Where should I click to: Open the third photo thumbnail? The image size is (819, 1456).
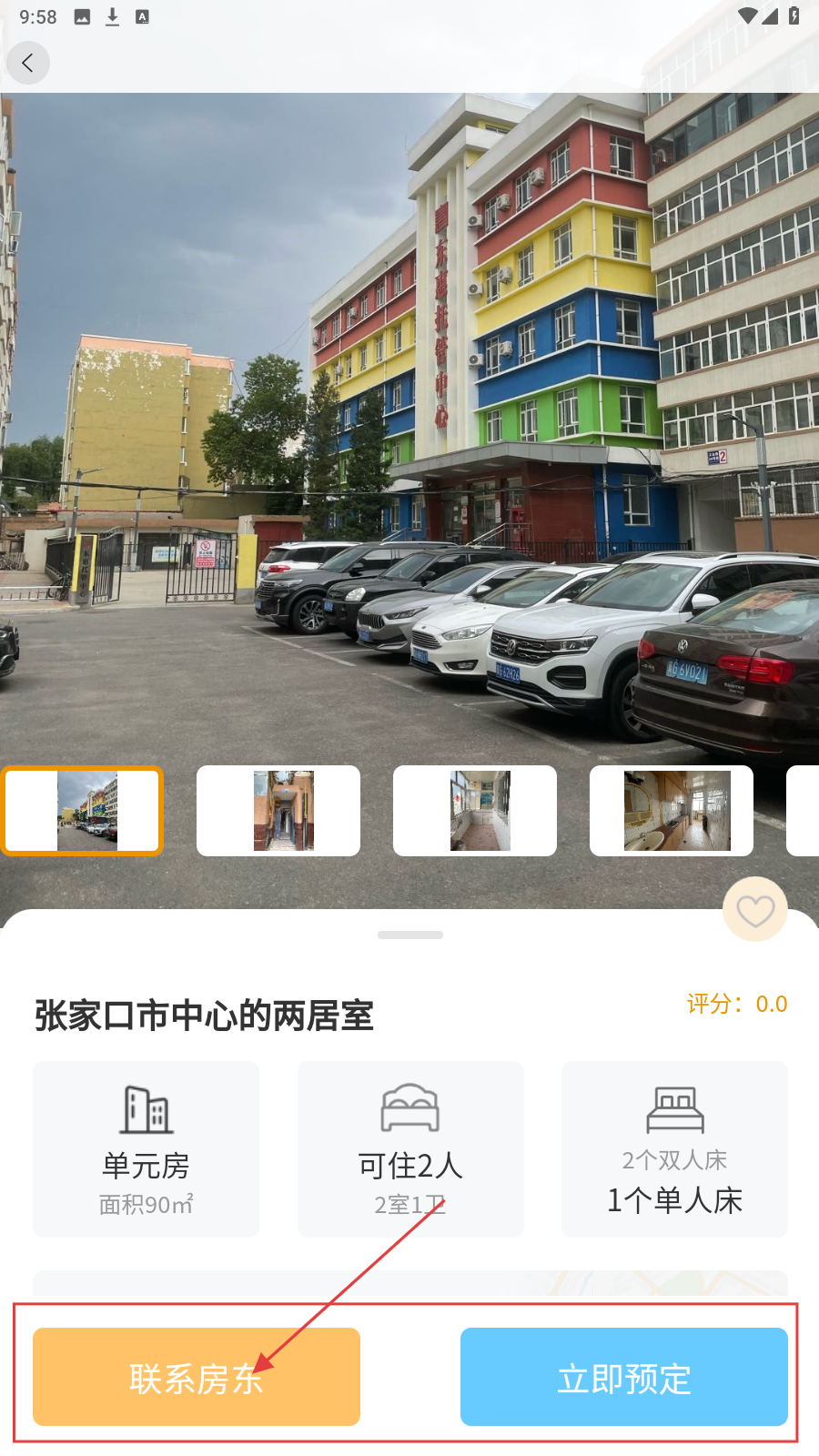(475, 811)
